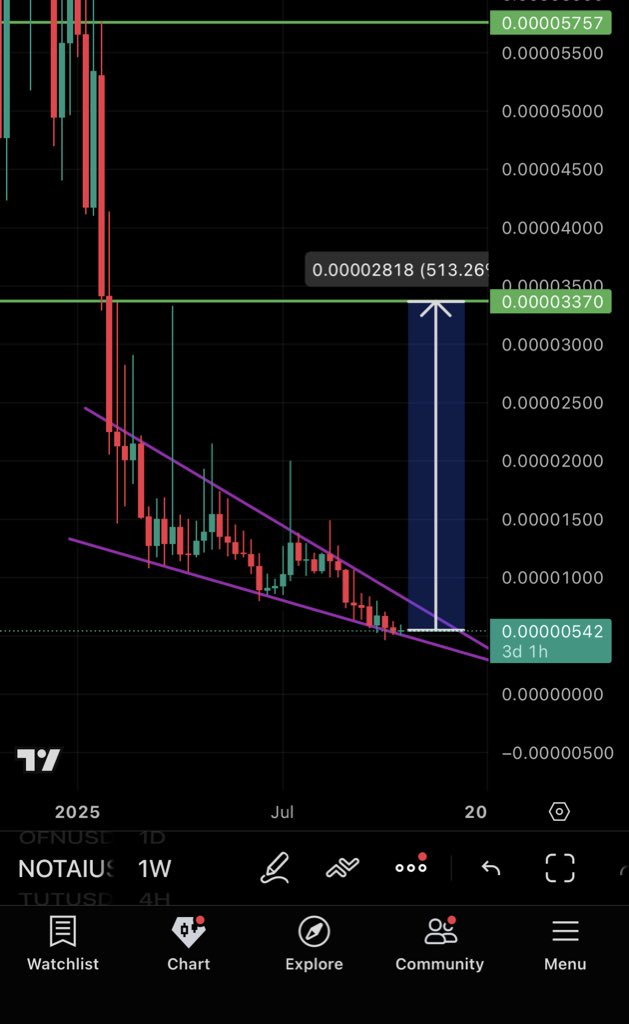Change the 1W chart interval

point(155,868)
